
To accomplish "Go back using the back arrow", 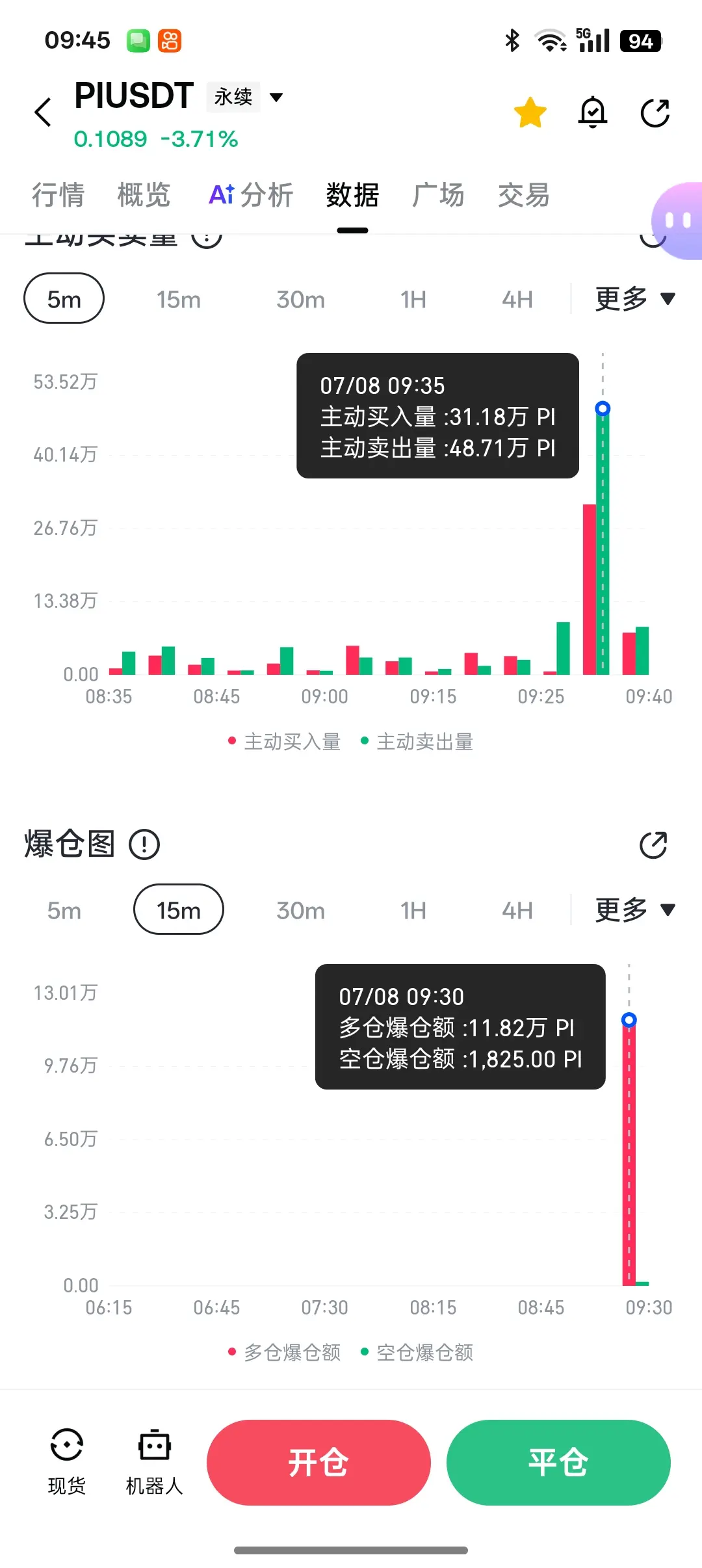I will click(x=43, y=112).
